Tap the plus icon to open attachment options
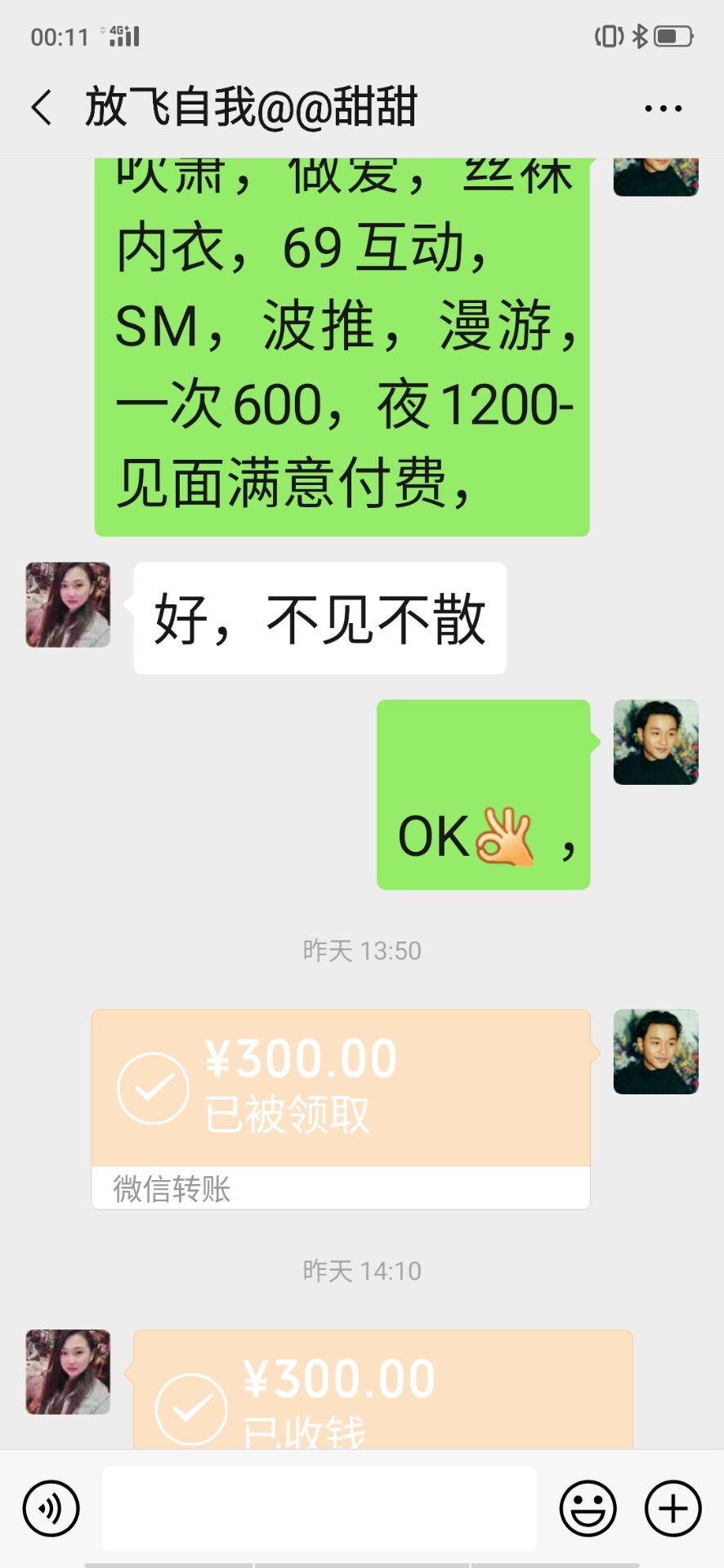 (x=670, y=1510)
